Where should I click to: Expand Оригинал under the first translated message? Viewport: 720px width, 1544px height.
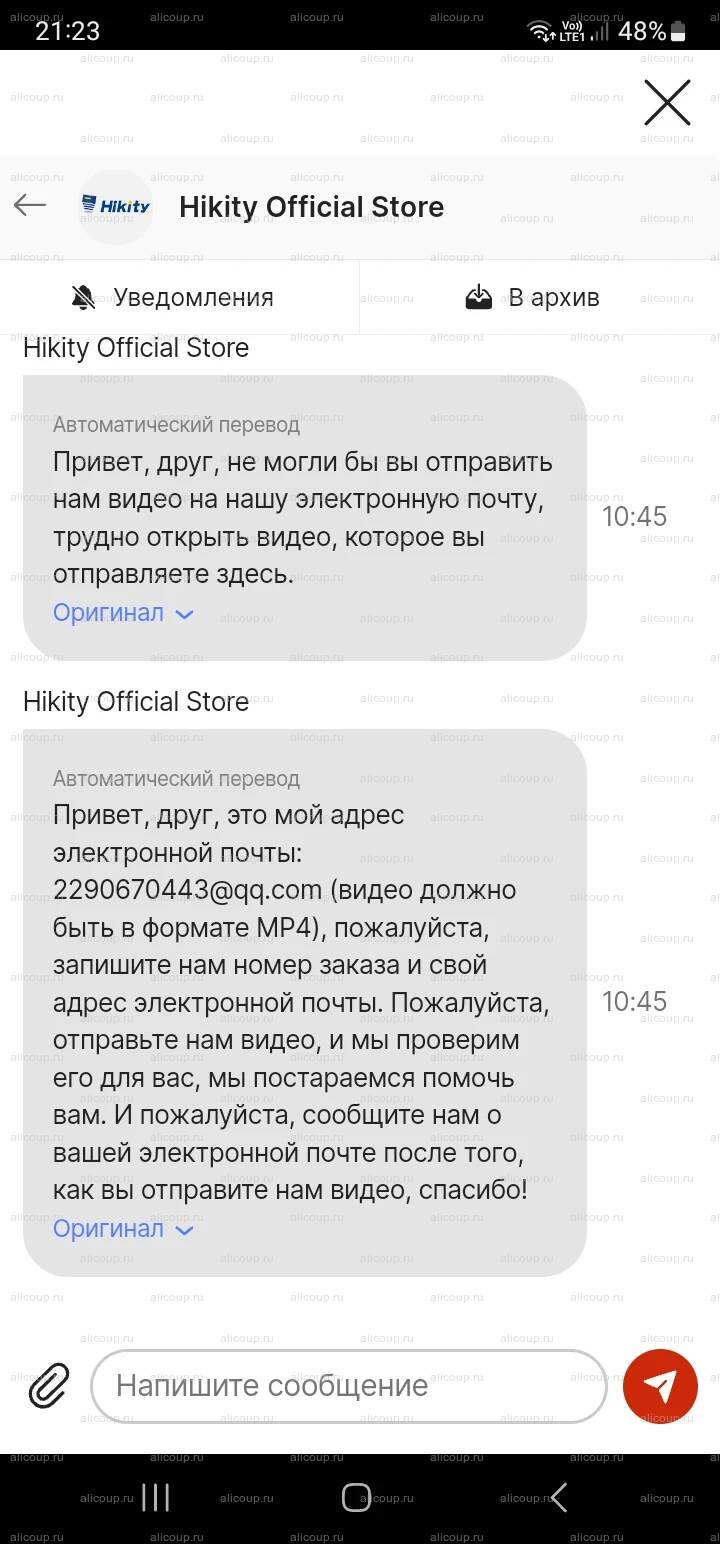coord(123,613)
